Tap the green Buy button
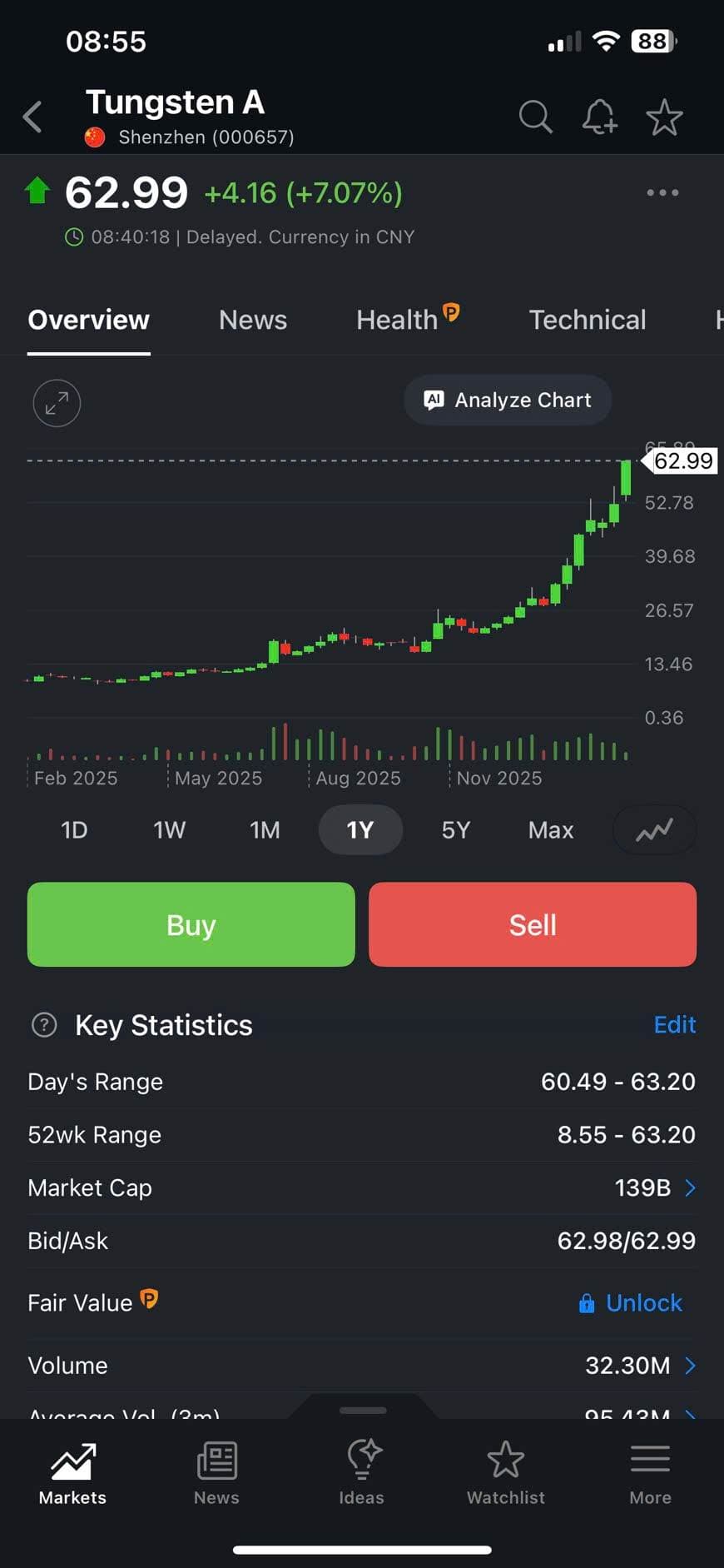Viewport: 724px width, 1568px height. [x=191, y=924]
